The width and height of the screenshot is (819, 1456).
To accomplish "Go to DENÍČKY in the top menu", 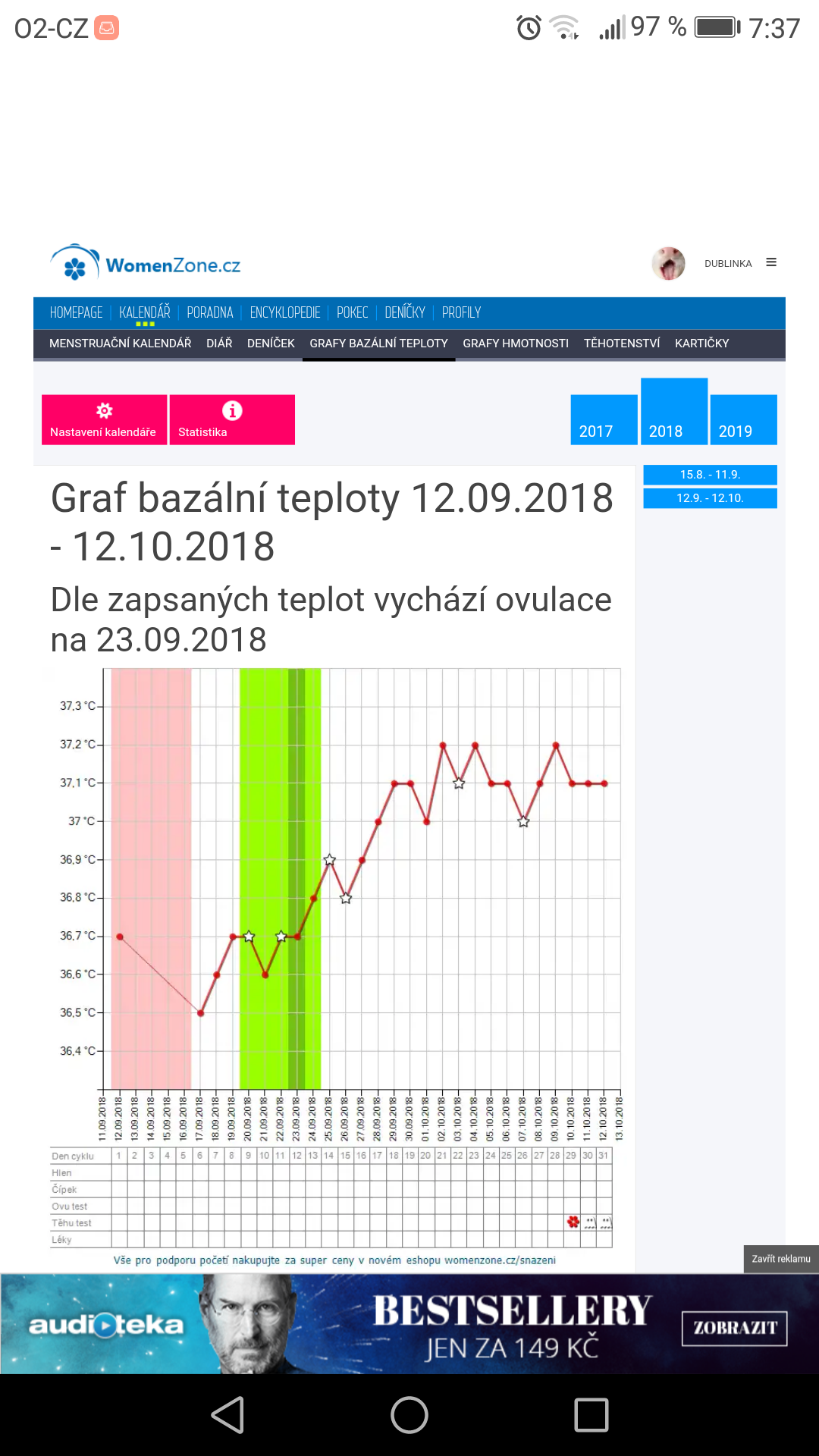I will click(x=405, y=312).
